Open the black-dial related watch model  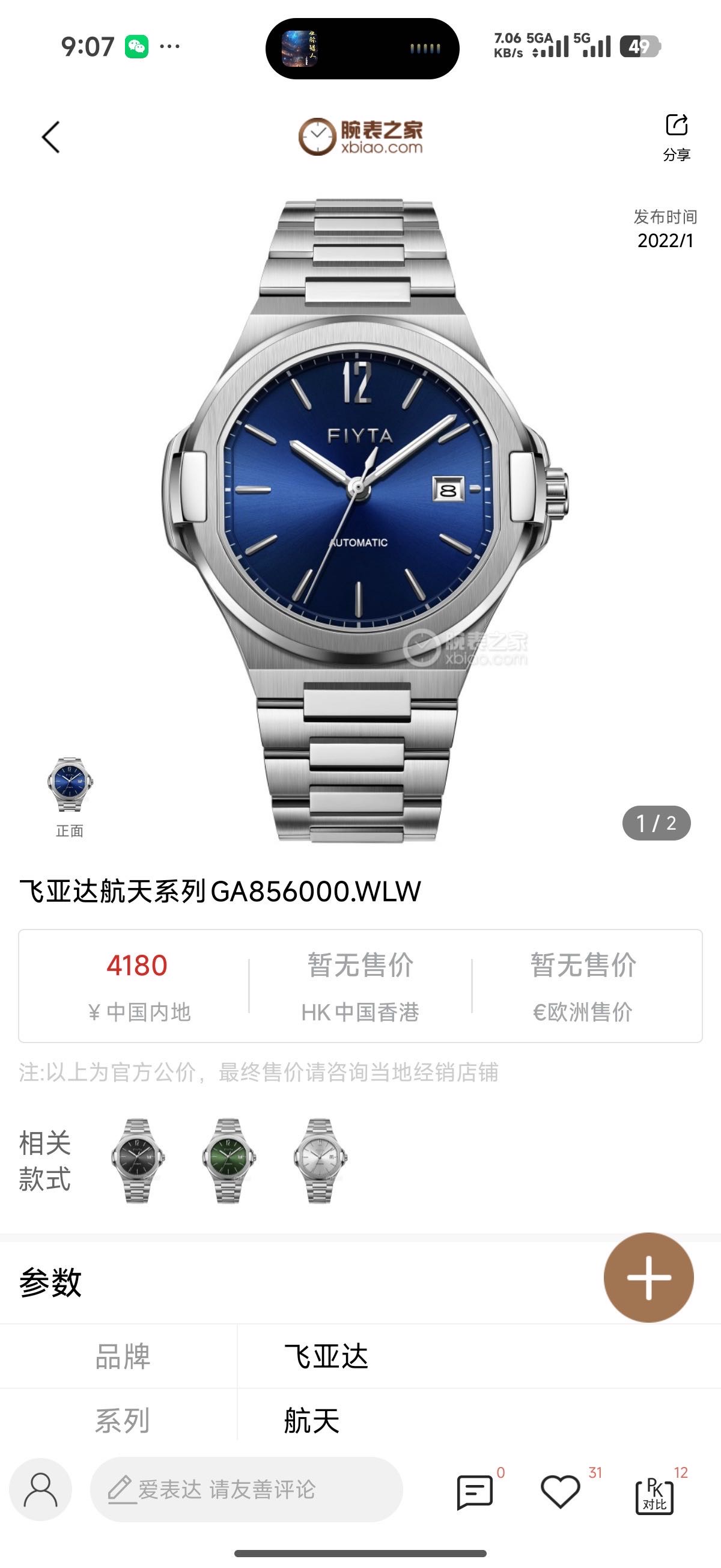point(138,1160)
